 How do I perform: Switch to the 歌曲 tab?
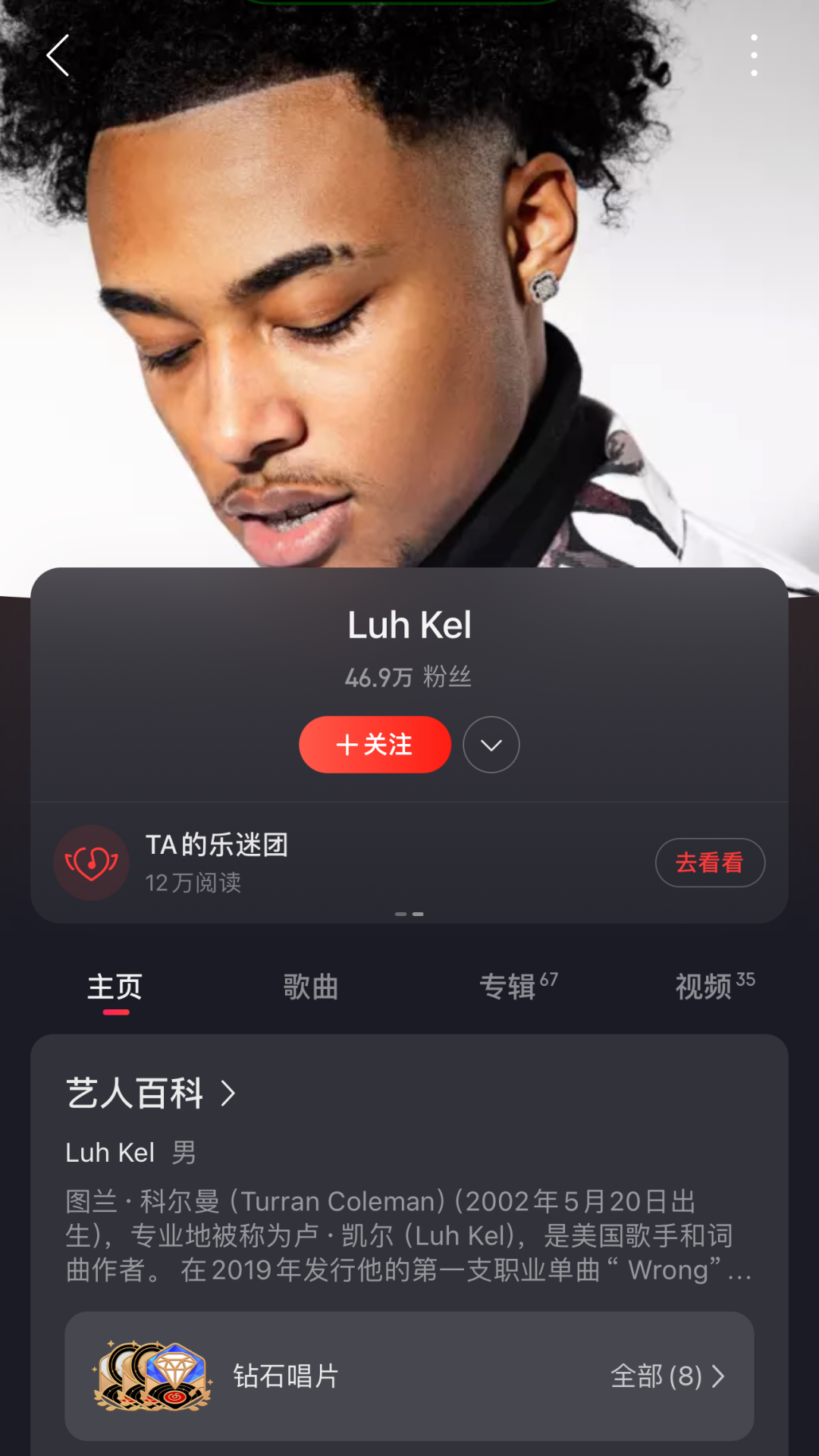310,987
